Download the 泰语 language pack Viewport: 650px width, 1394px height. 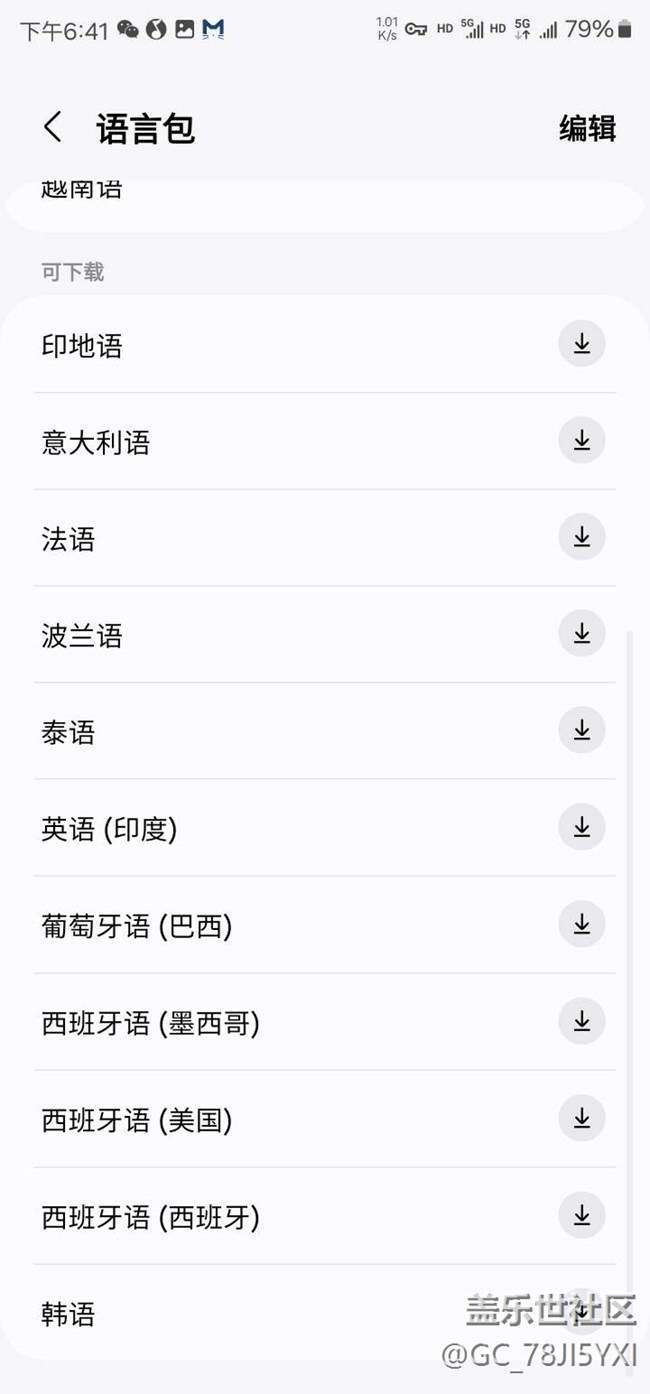(582, 731)
